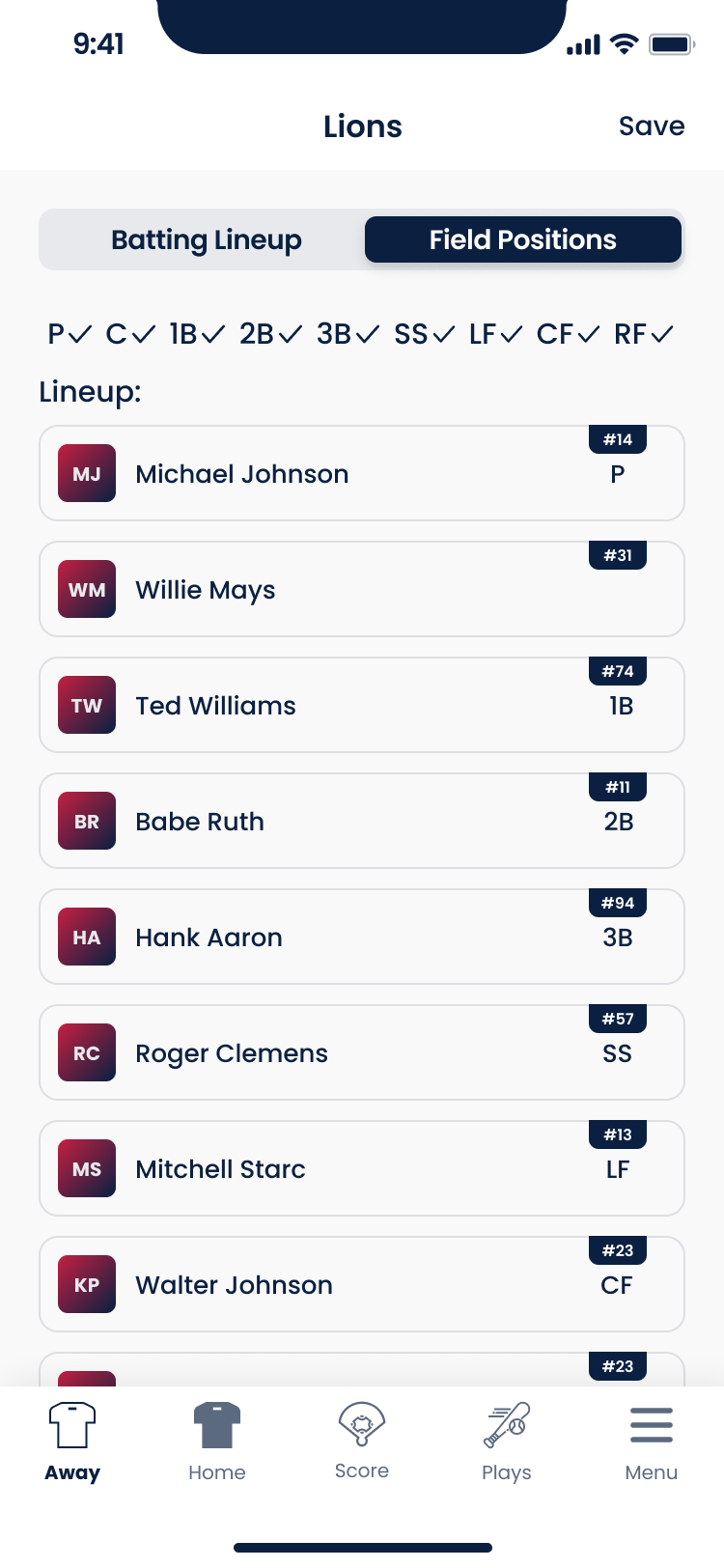Open the Score tab
The width and height of the screenshot is (724, 1568).
pos(362,1442)
